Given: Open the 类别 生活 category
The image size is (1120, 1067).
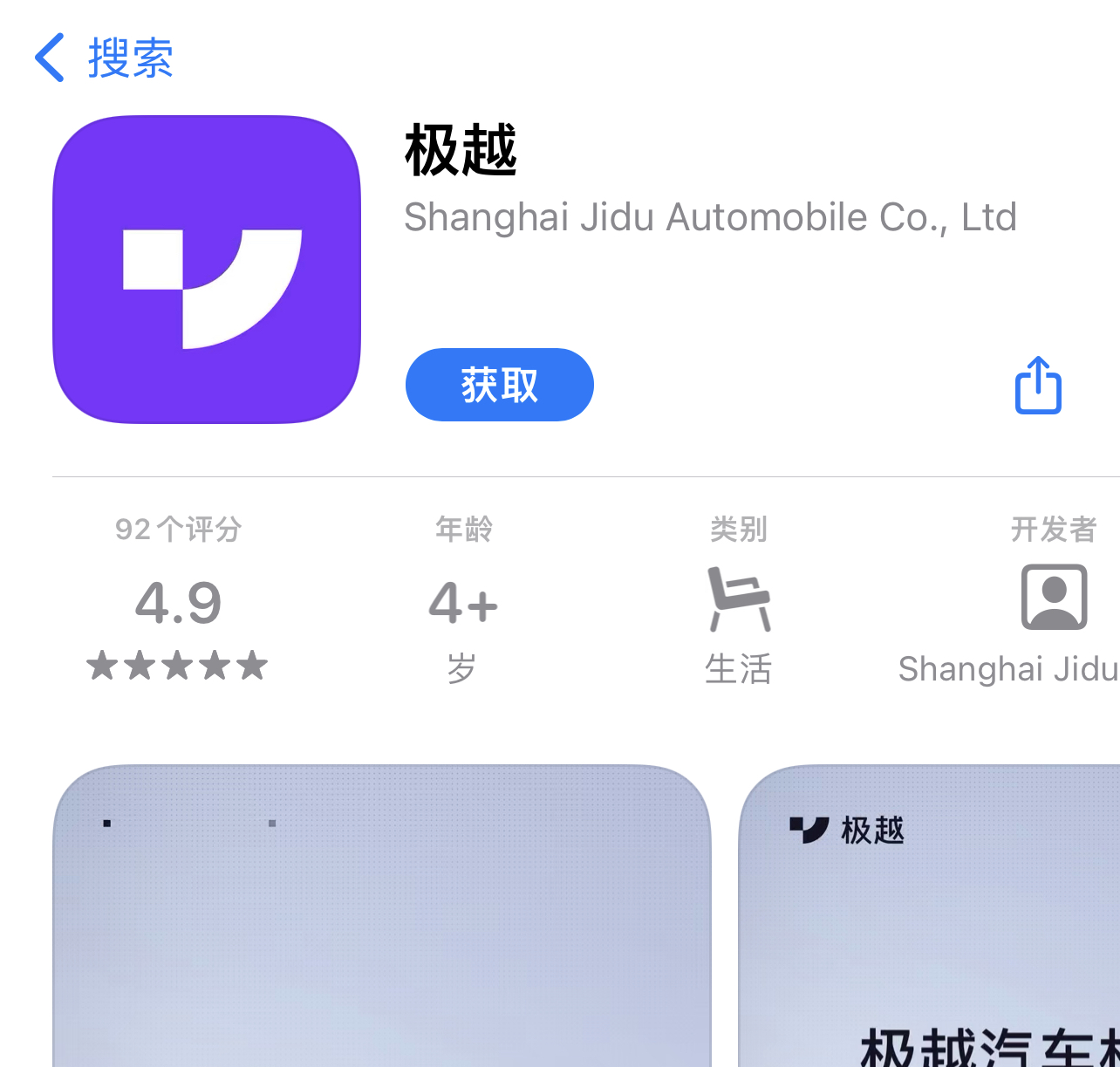Looking at the screenshot, I should (x=738, y=602).
